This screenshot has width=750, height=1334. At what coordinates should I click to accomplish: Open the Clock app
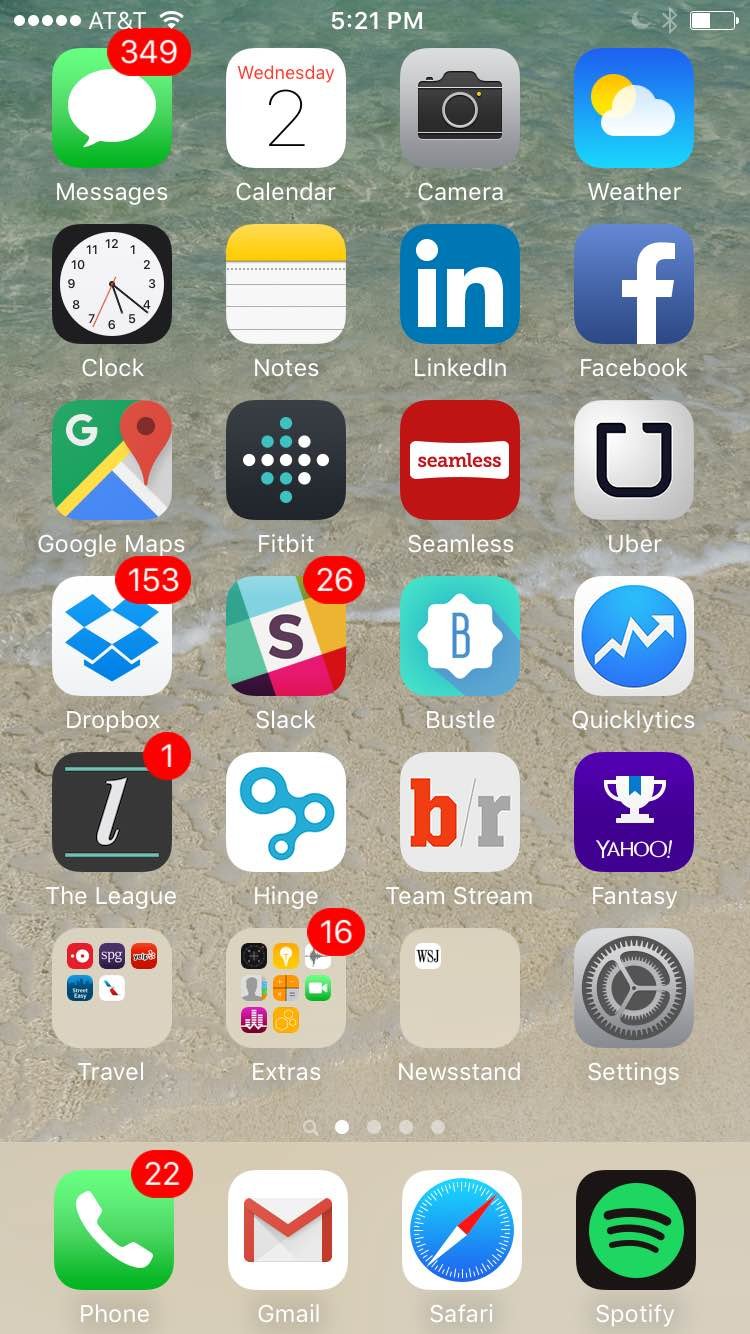click(112, 284)
